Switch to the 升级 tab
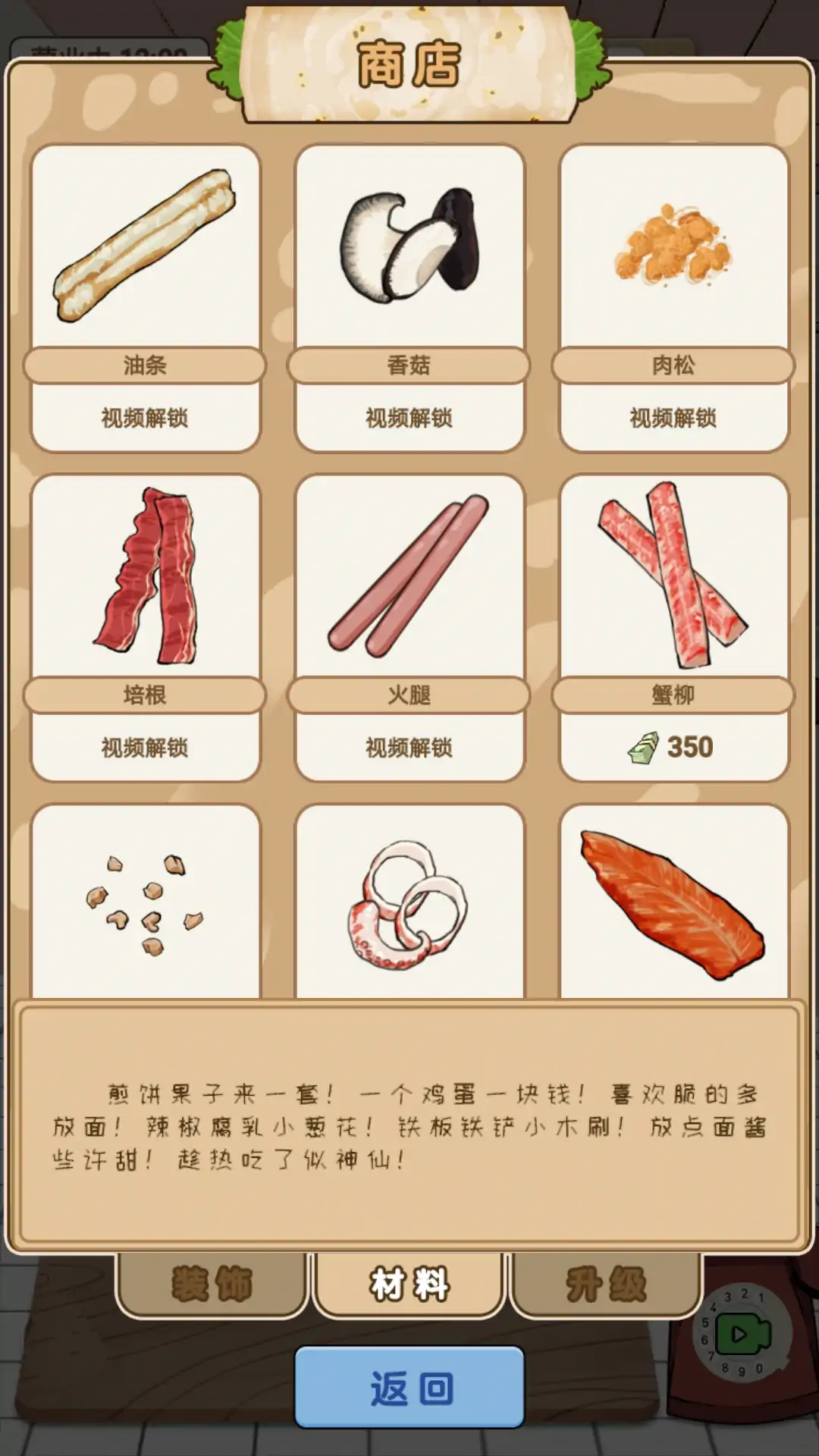This screenshot has width=819, height=1456. [x=605, y=1285]
